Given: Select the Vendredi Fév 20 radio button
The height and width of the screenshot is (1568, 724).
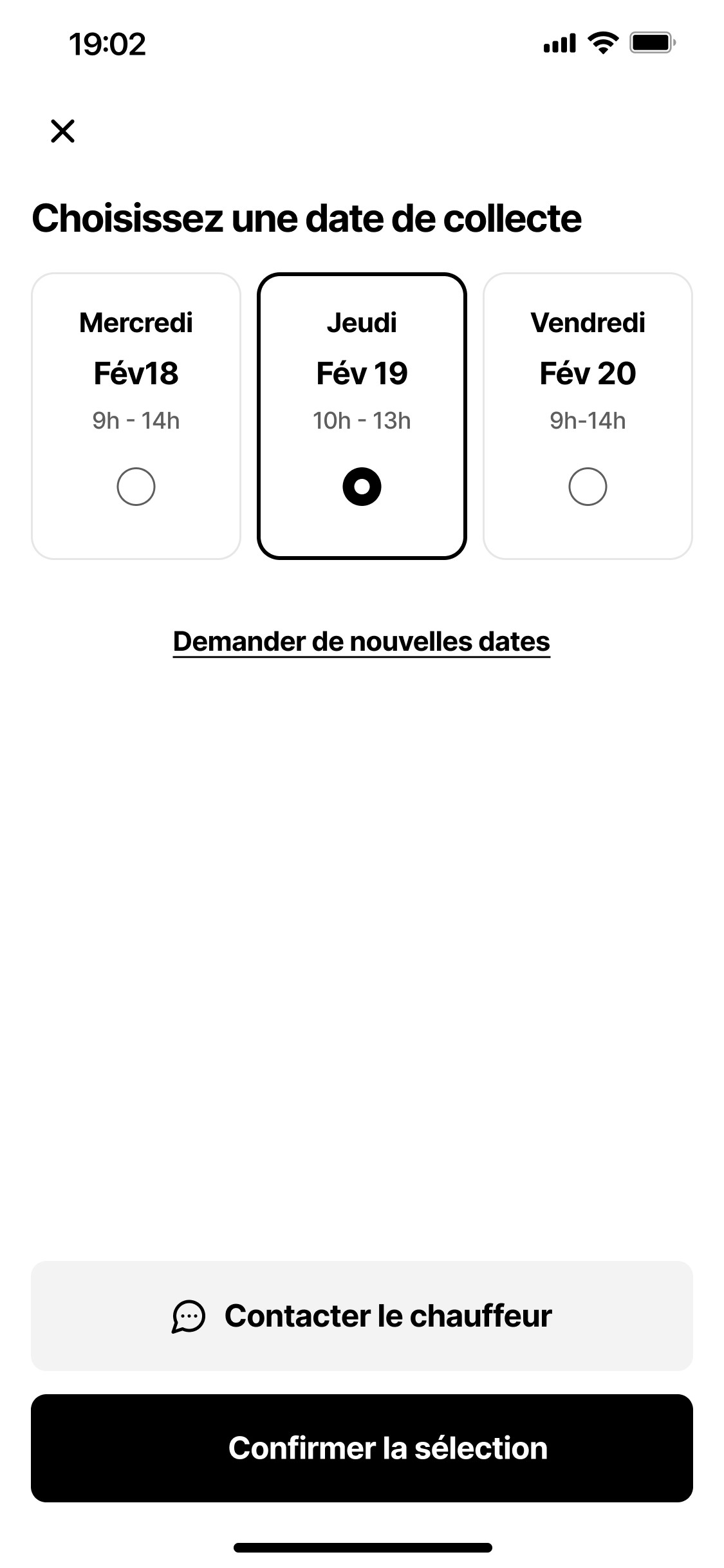Looking at the screenshot, I should click(588, 487).
